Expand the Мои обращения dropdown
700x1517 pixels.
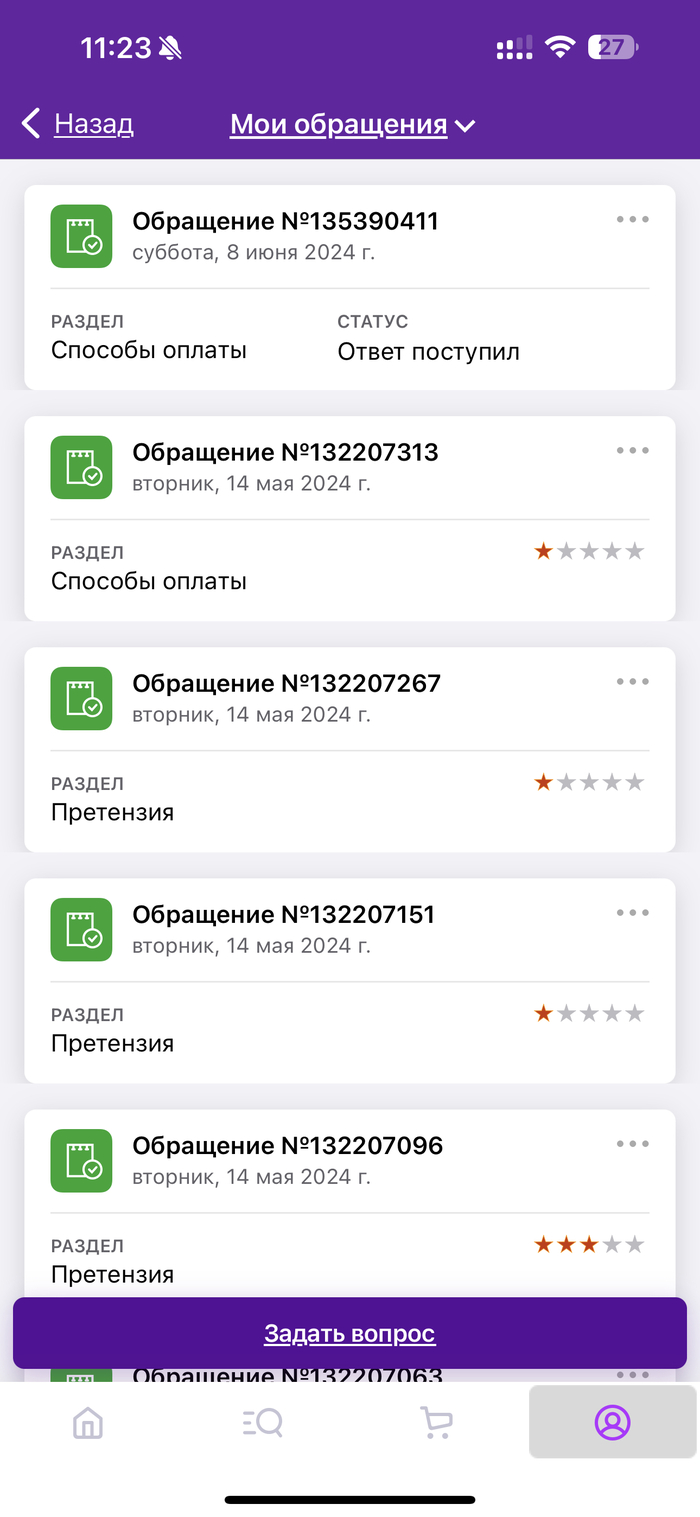click(352, 125)
